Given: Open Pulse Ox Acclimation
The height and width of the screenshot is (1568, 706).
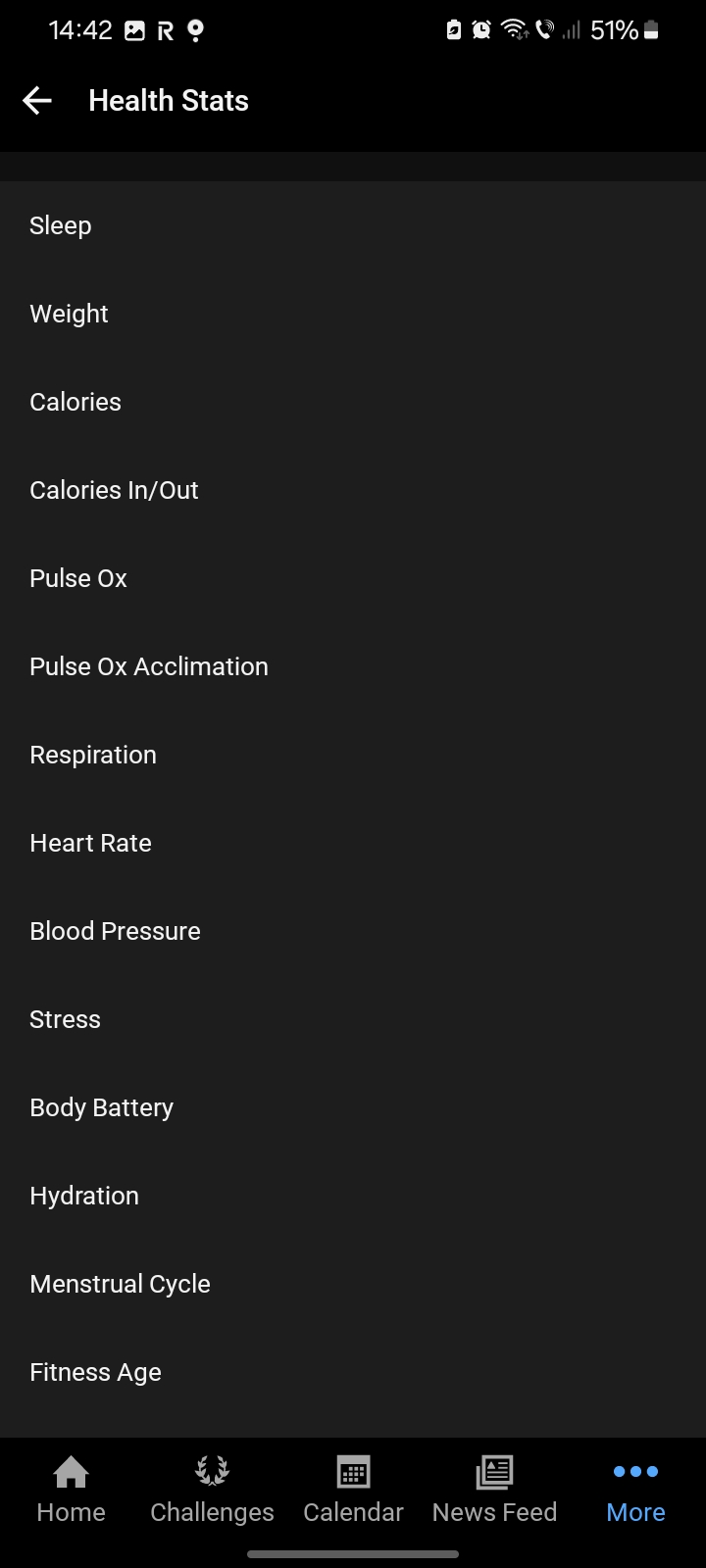Looking at the screenshot, I should click(353, 666).
